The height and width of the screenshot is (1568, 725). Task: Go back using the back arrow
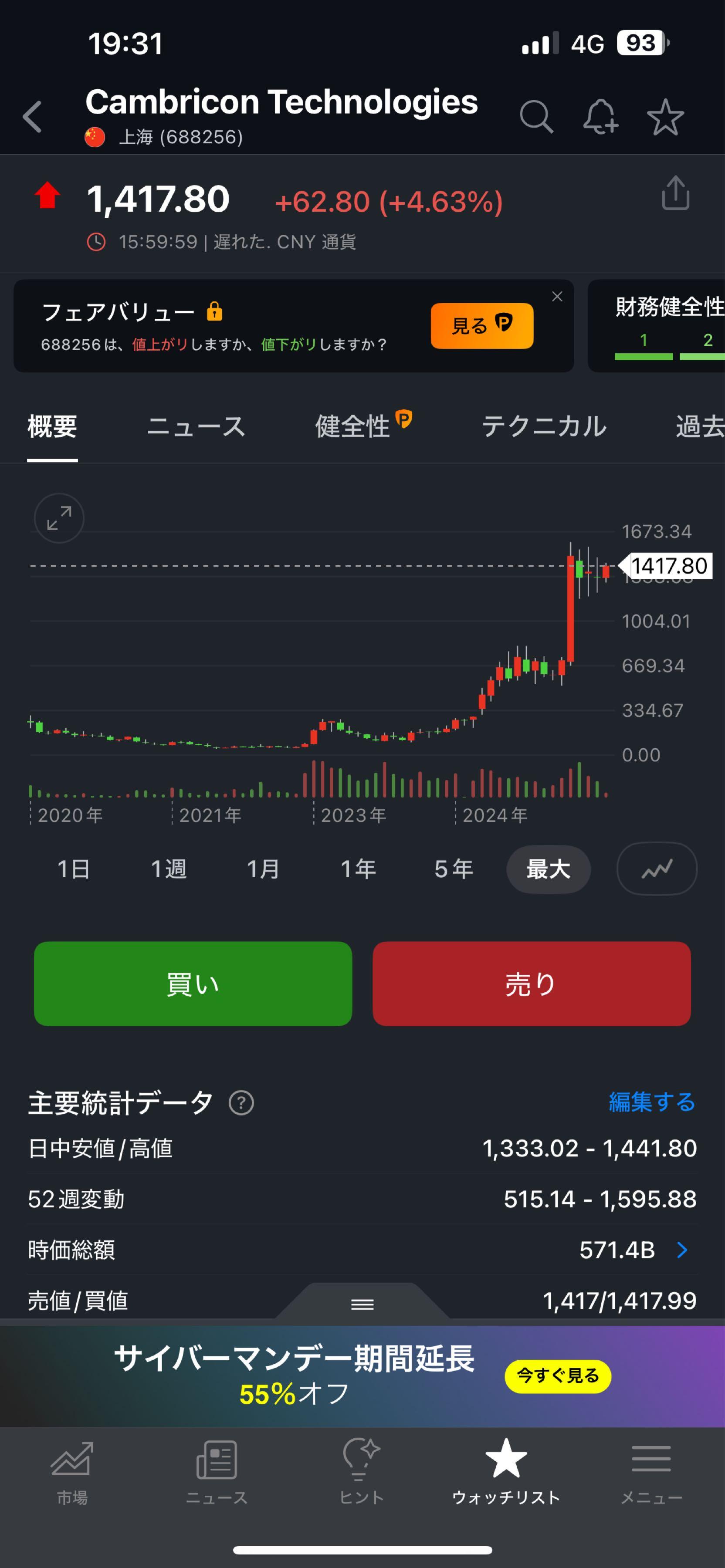[x=32, y=116]
